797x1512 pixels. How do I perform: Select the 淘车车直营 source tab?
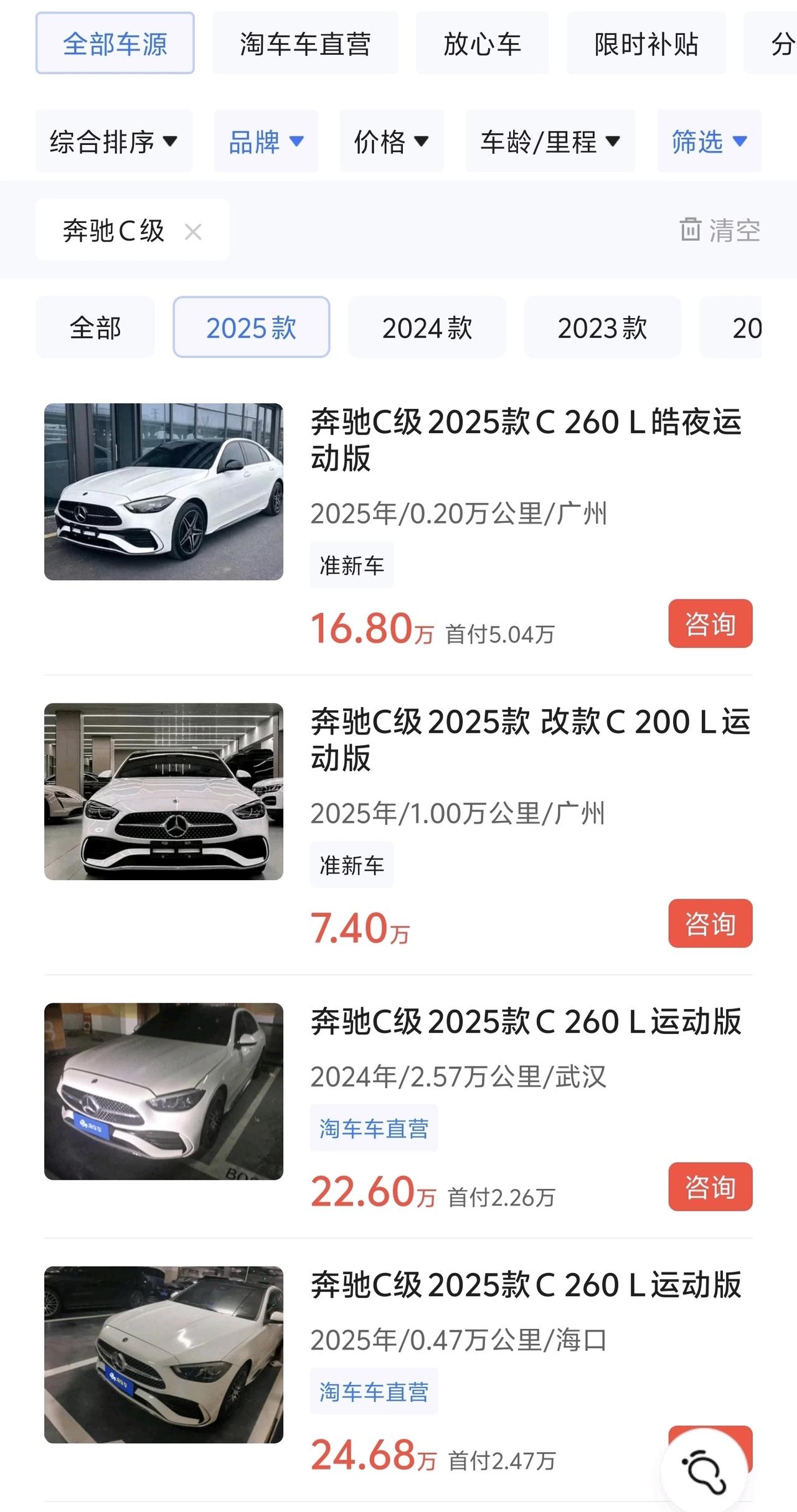[305, 44]
